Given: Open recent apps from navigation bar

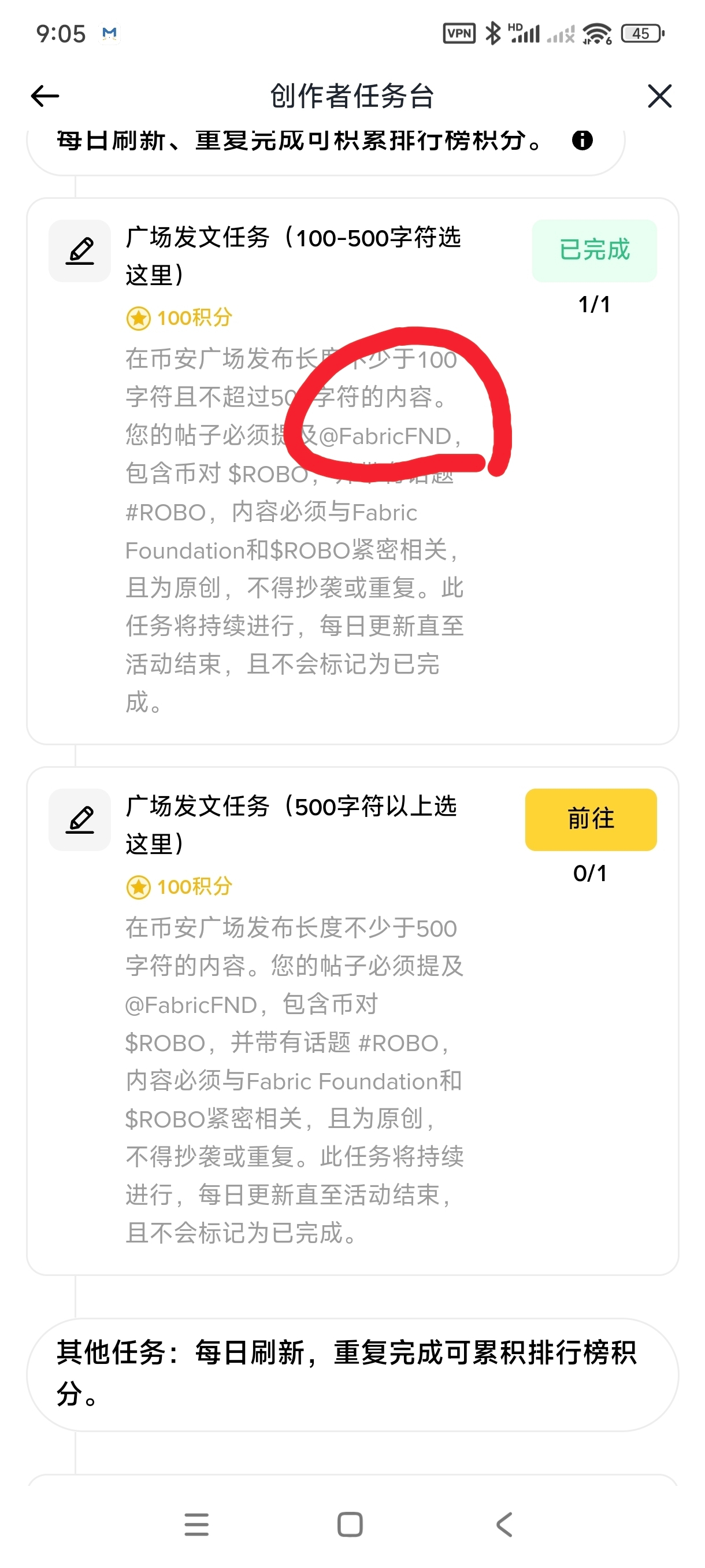Looking at the screenshot, I should pyautogui.click(x=196, y=1524).
